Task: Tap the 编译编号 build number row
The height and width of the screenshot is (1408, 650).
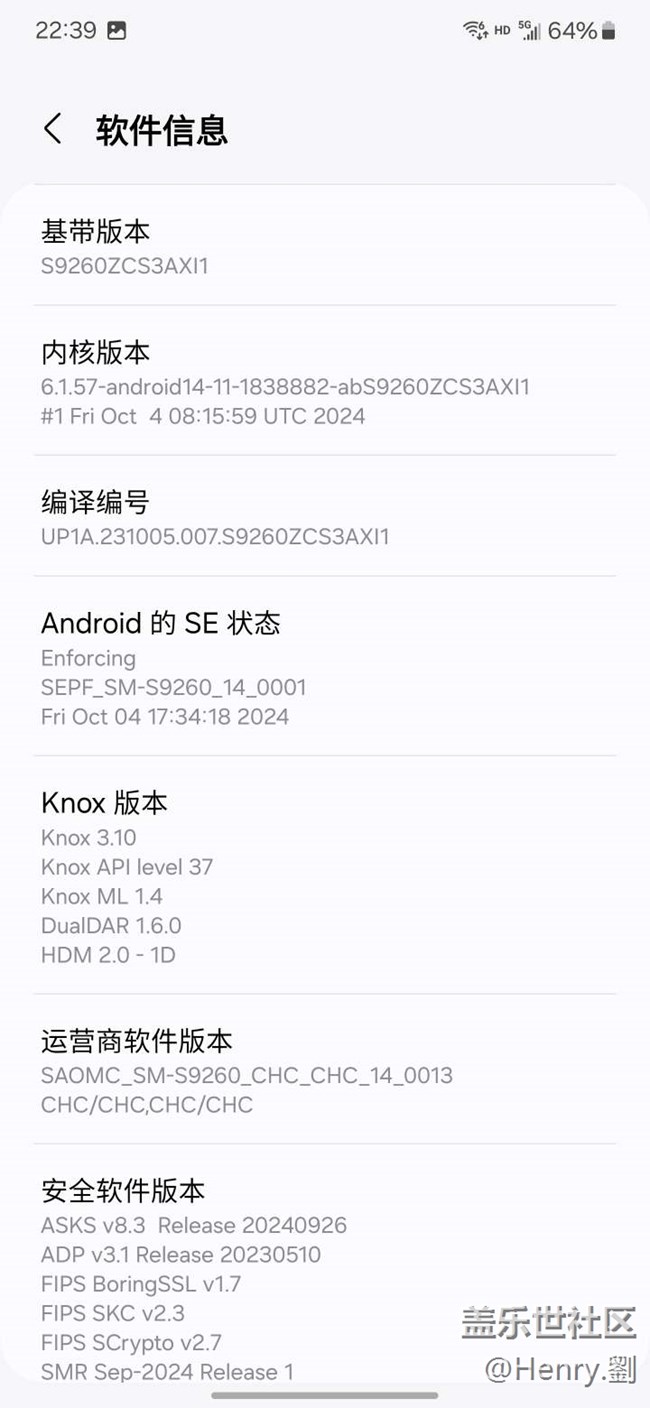Action: pos(324,517)
